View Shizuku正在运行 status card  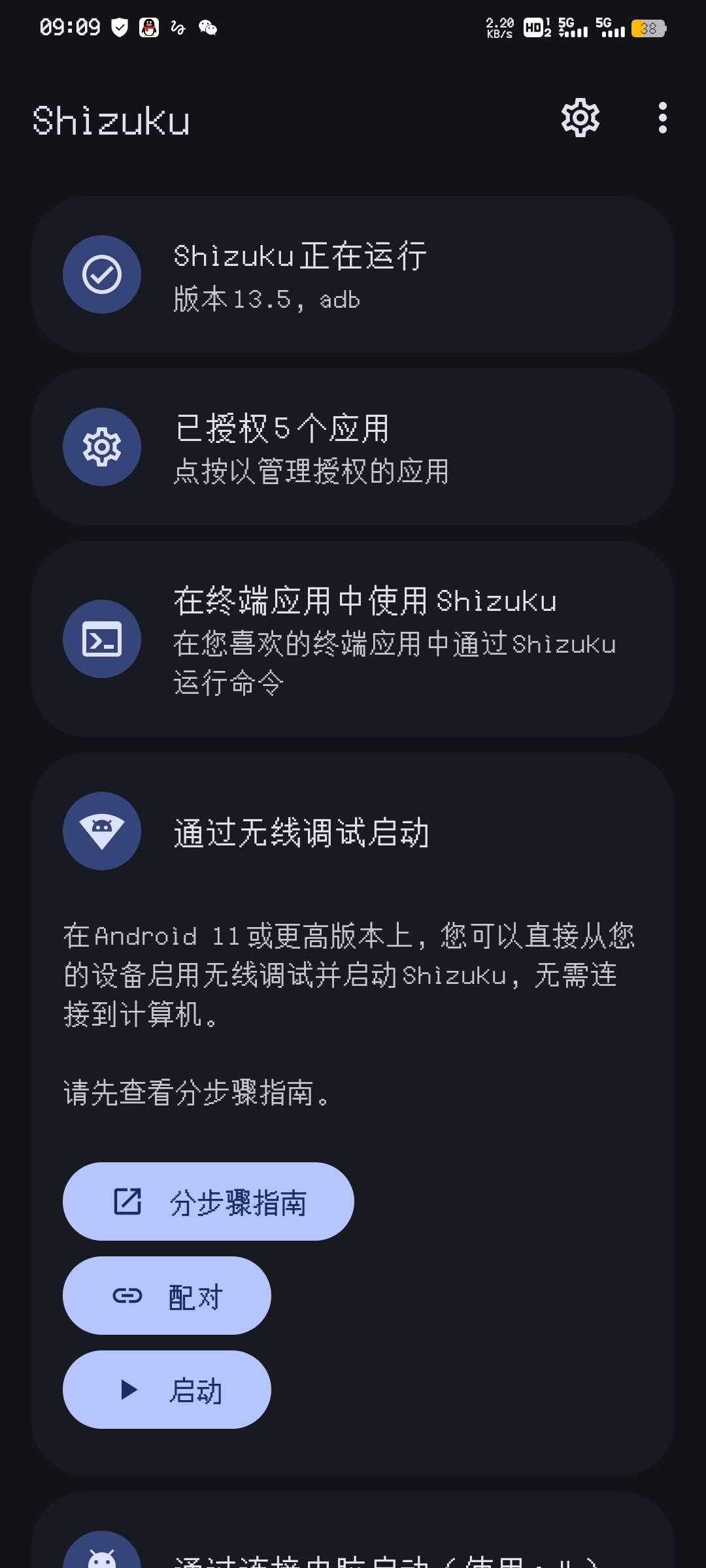[x=353, y=275]
